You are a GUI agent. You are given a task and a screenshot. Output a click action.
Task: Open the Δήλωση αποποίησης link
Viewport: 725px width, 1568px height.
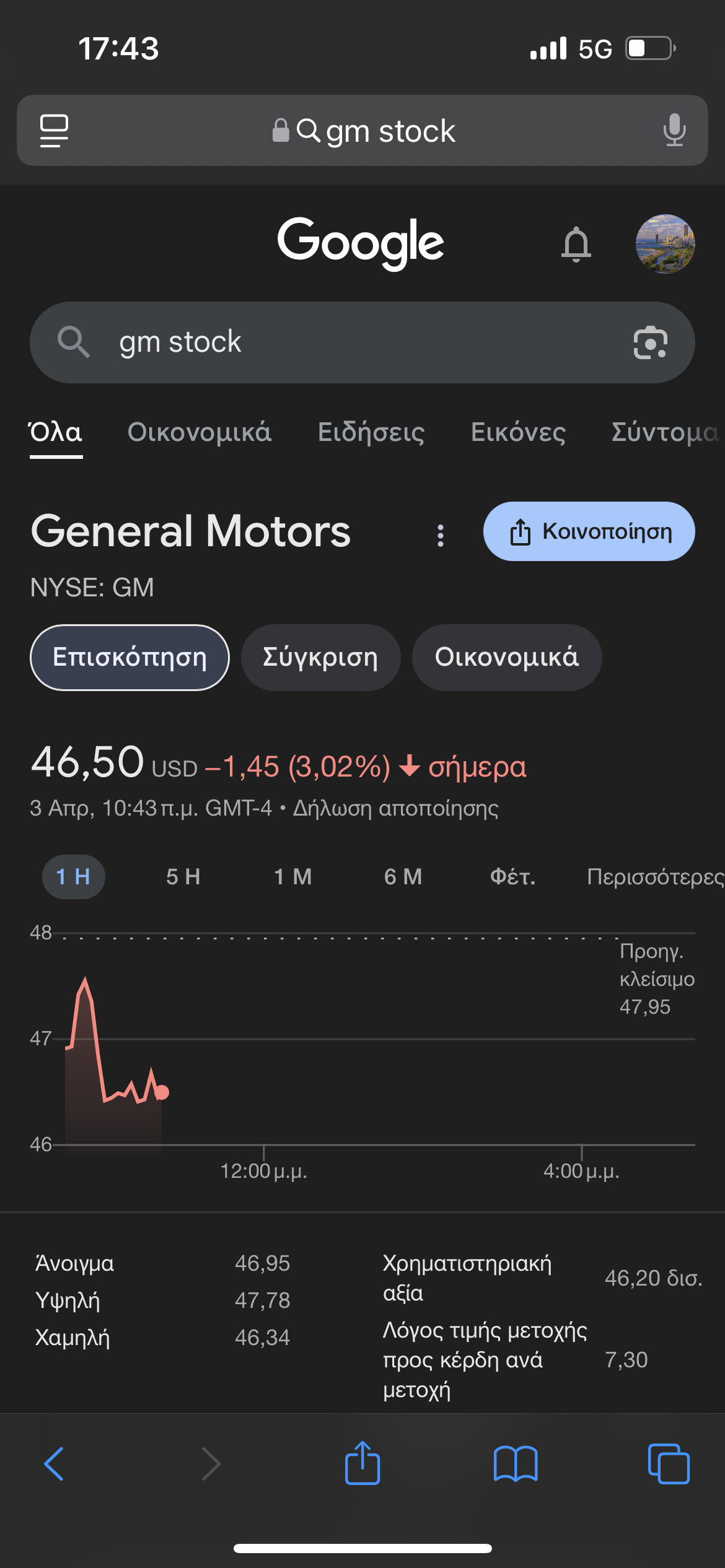coord(395,809)
